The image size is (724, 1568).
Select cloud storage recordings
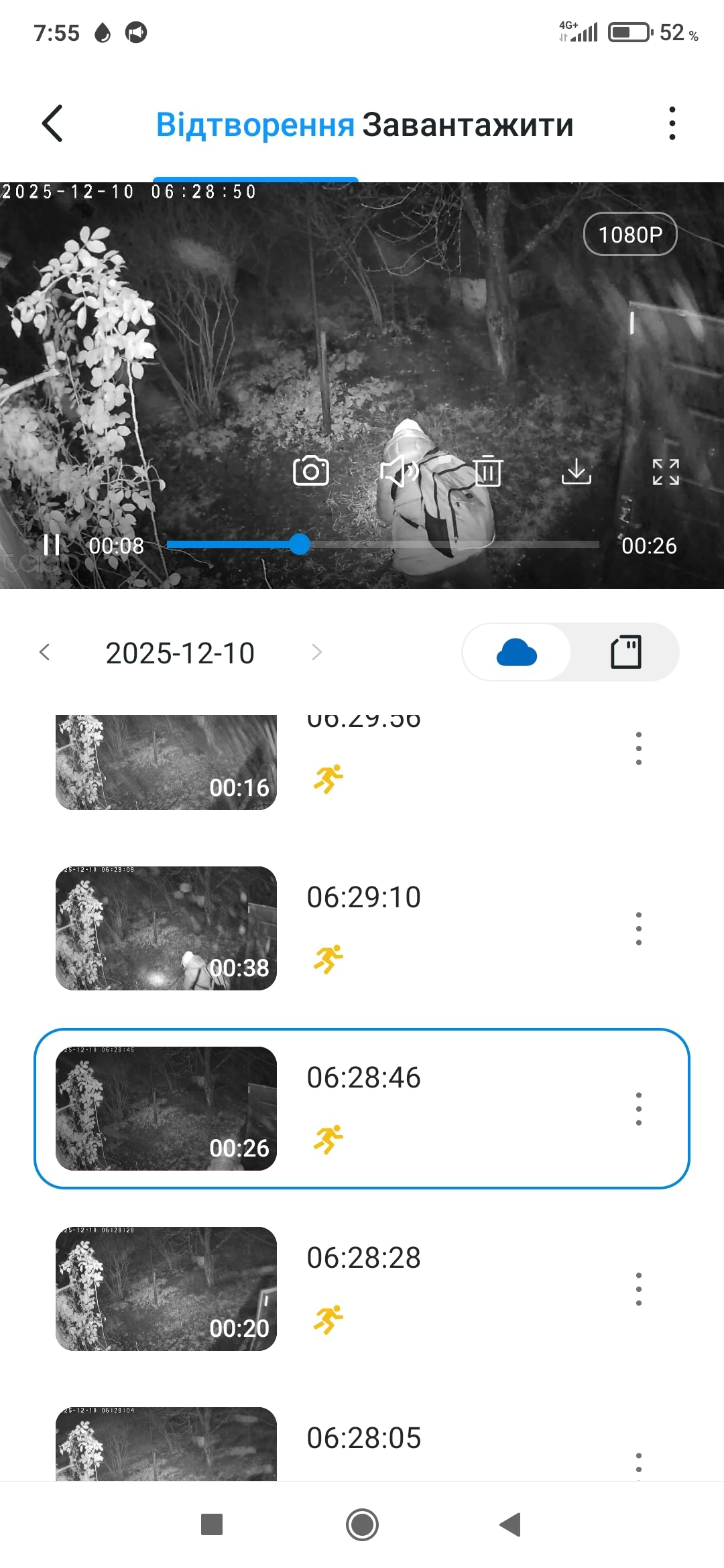(517, 653)
